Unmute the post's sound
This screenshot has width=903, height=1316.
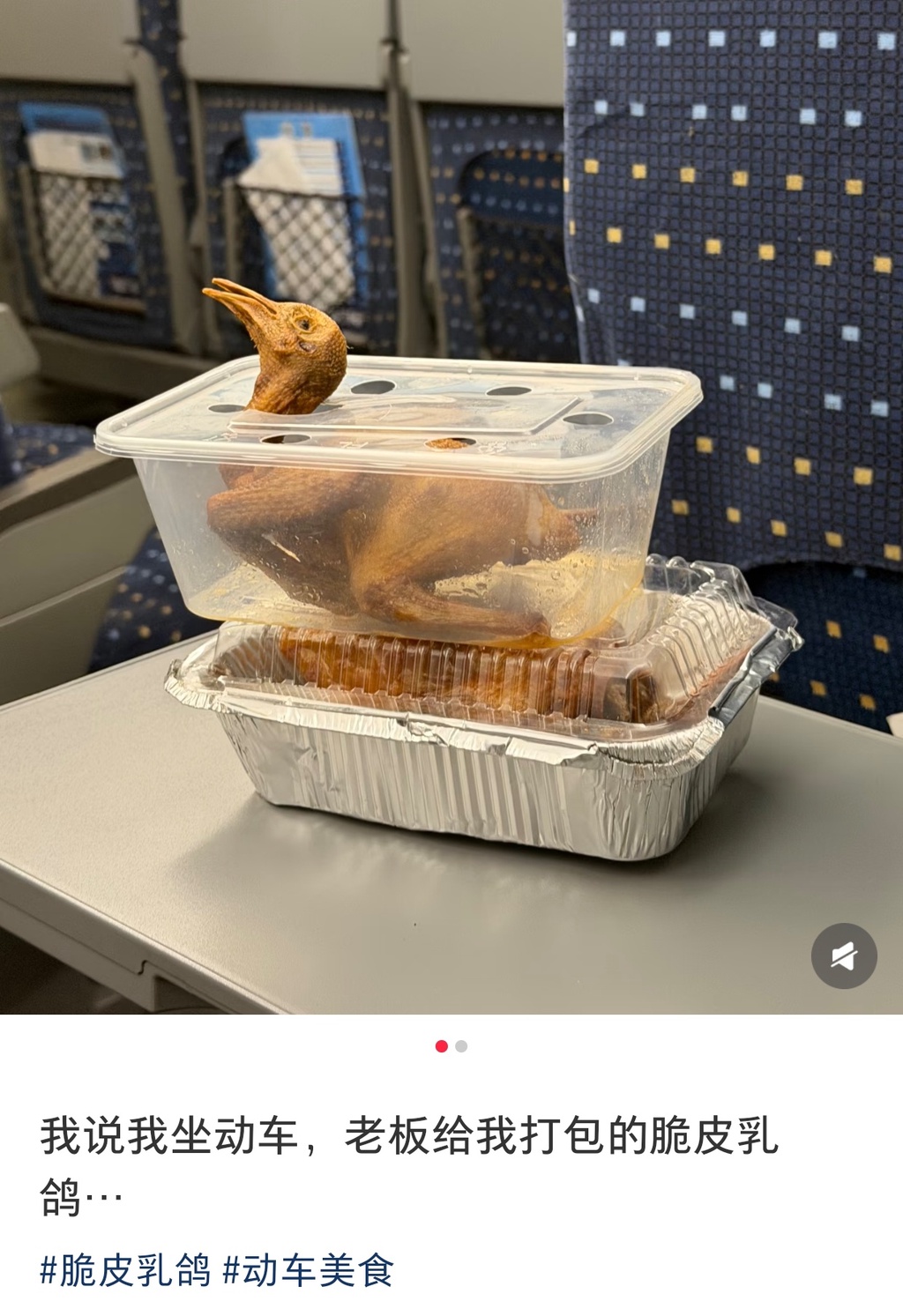click(x=843, y=955)
